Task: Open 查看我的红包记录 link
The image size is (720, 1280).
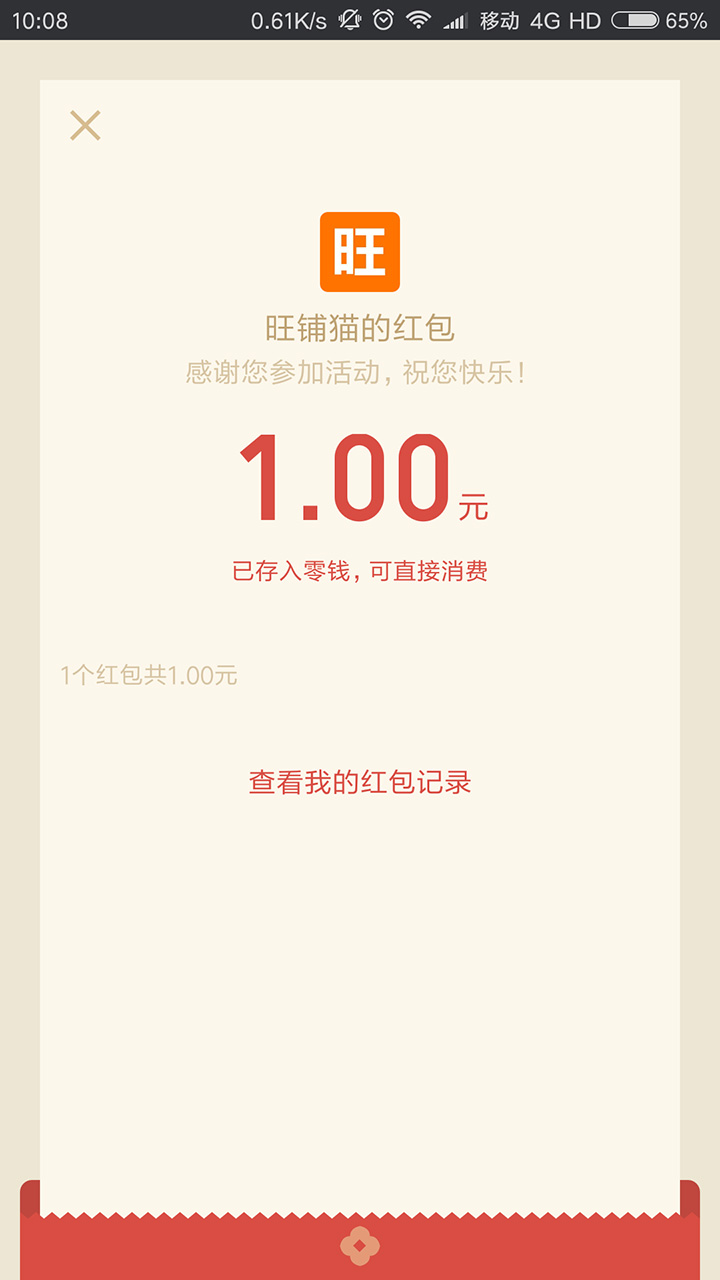Action: (360, 782)
